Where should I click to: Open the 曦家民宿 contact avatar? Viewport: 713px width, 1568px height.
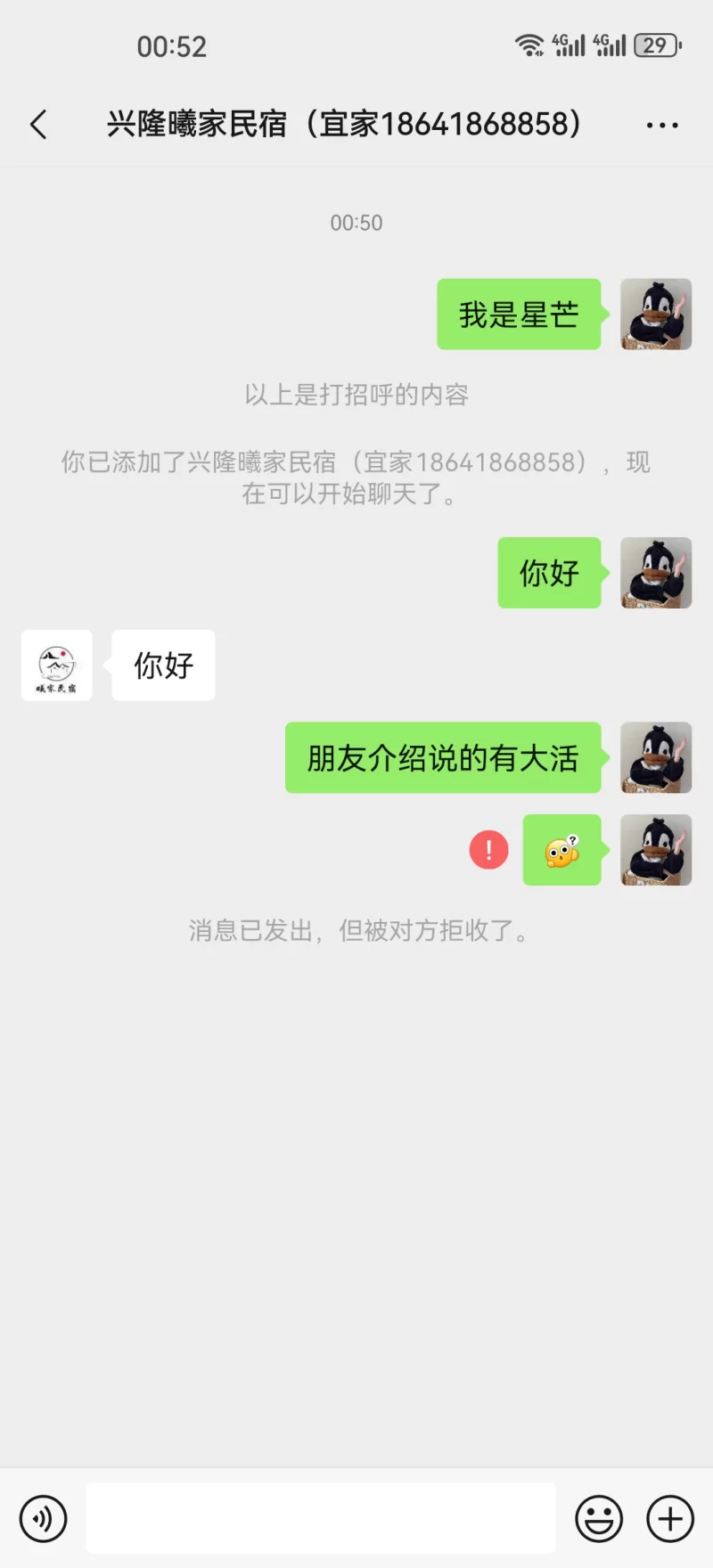coord(56,666)
